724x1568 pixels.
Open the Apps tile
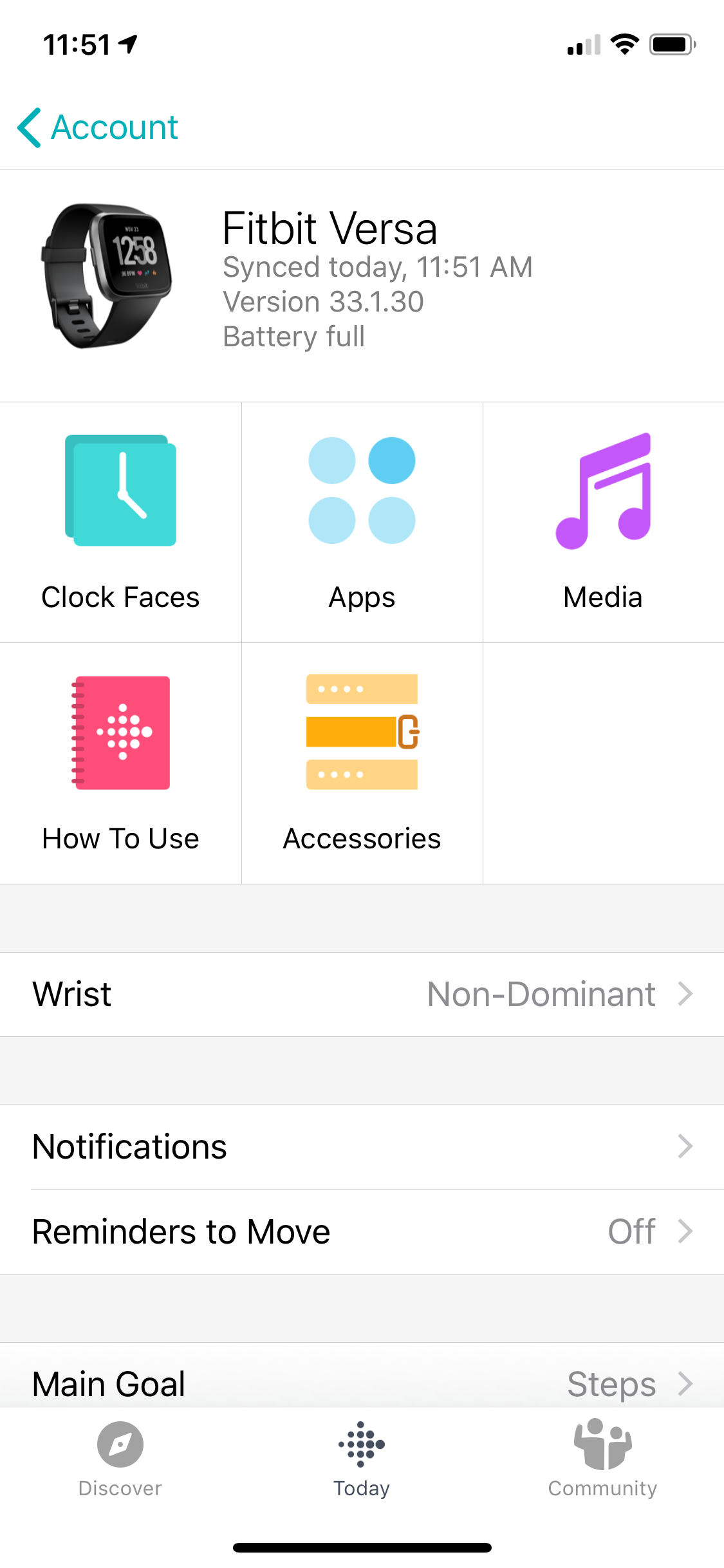tap(362, 522)
